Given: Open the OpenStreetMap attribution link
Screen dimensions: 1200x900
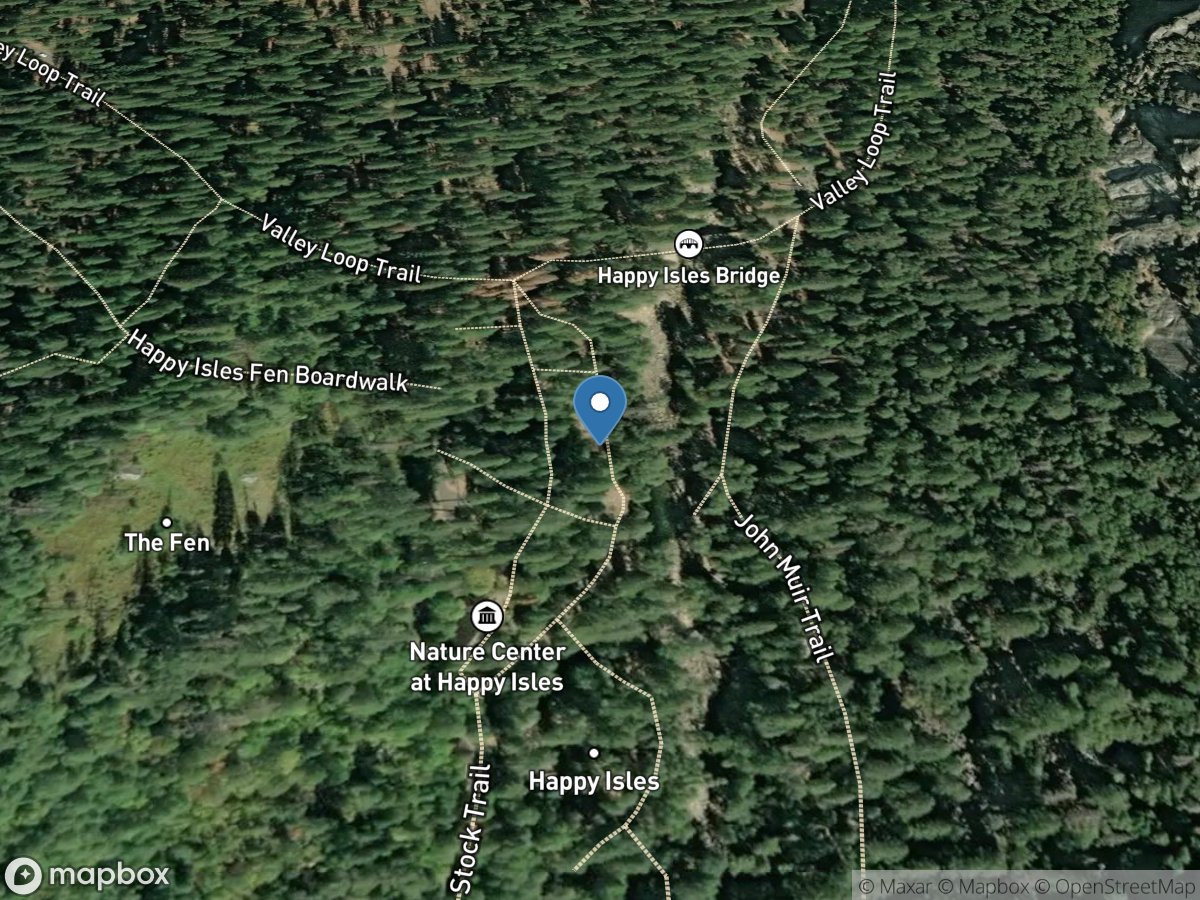Looking at the screenshot, I should [1114, 886].
